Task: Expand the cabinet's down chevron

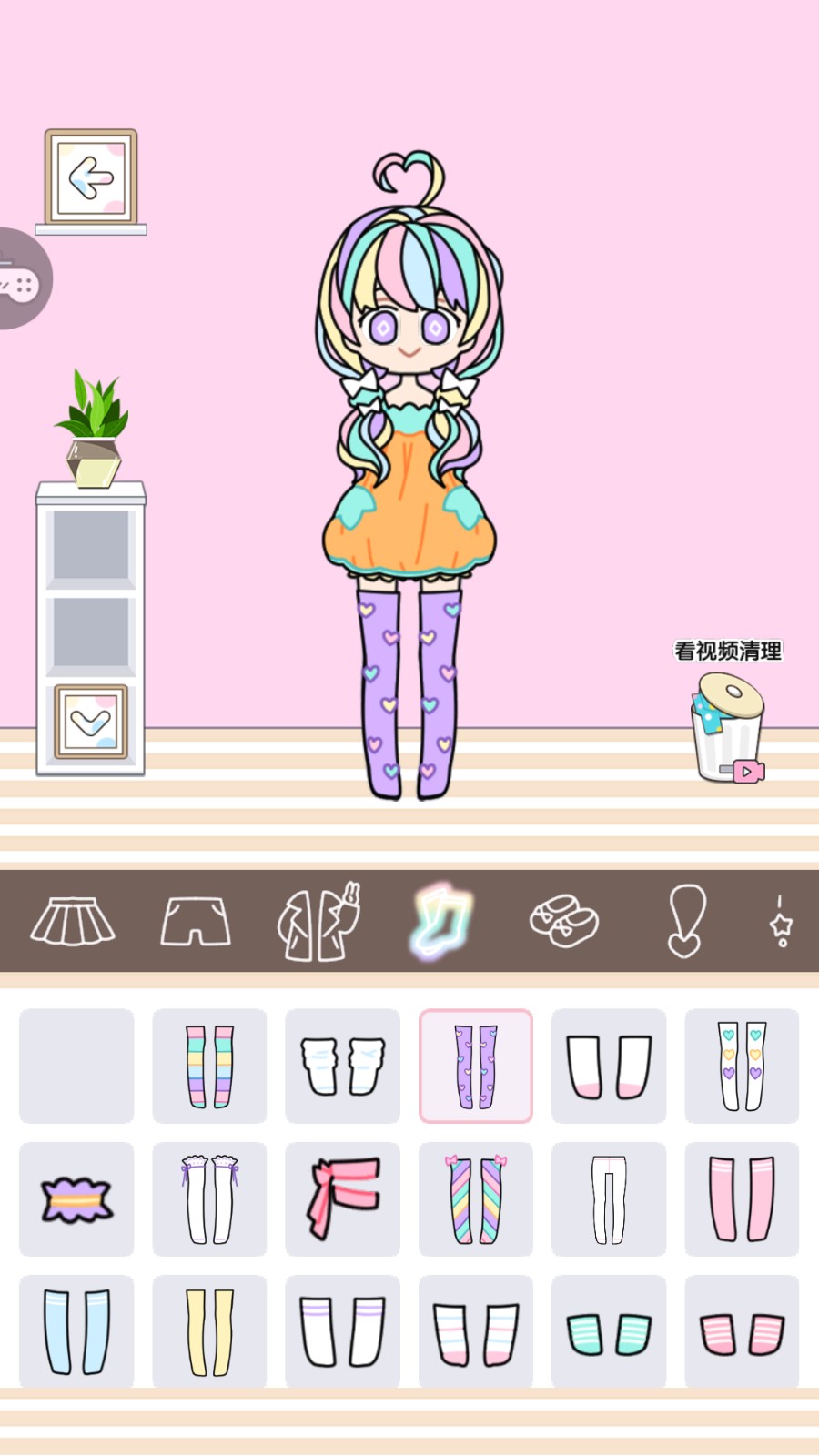Action: [x=91, y=722]
